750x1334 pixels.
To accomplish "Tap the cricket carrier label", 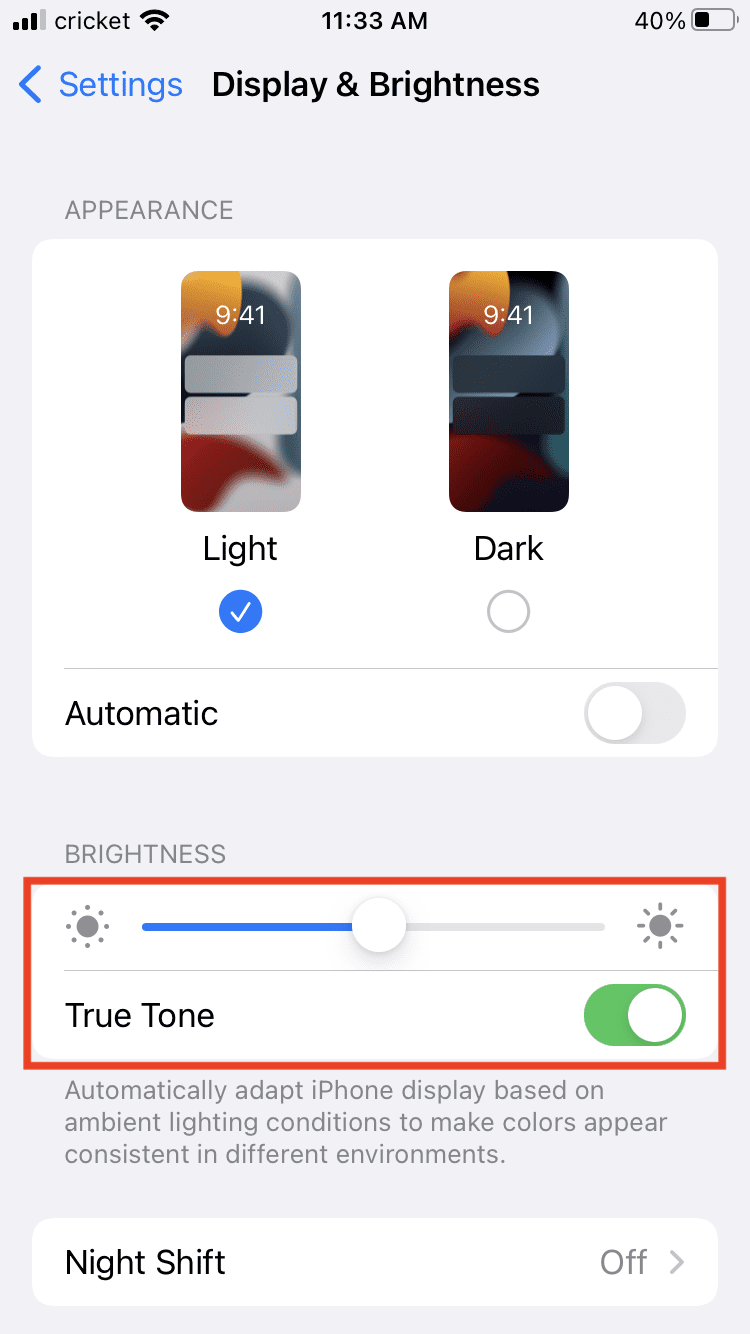I will (x=95, y=18).
